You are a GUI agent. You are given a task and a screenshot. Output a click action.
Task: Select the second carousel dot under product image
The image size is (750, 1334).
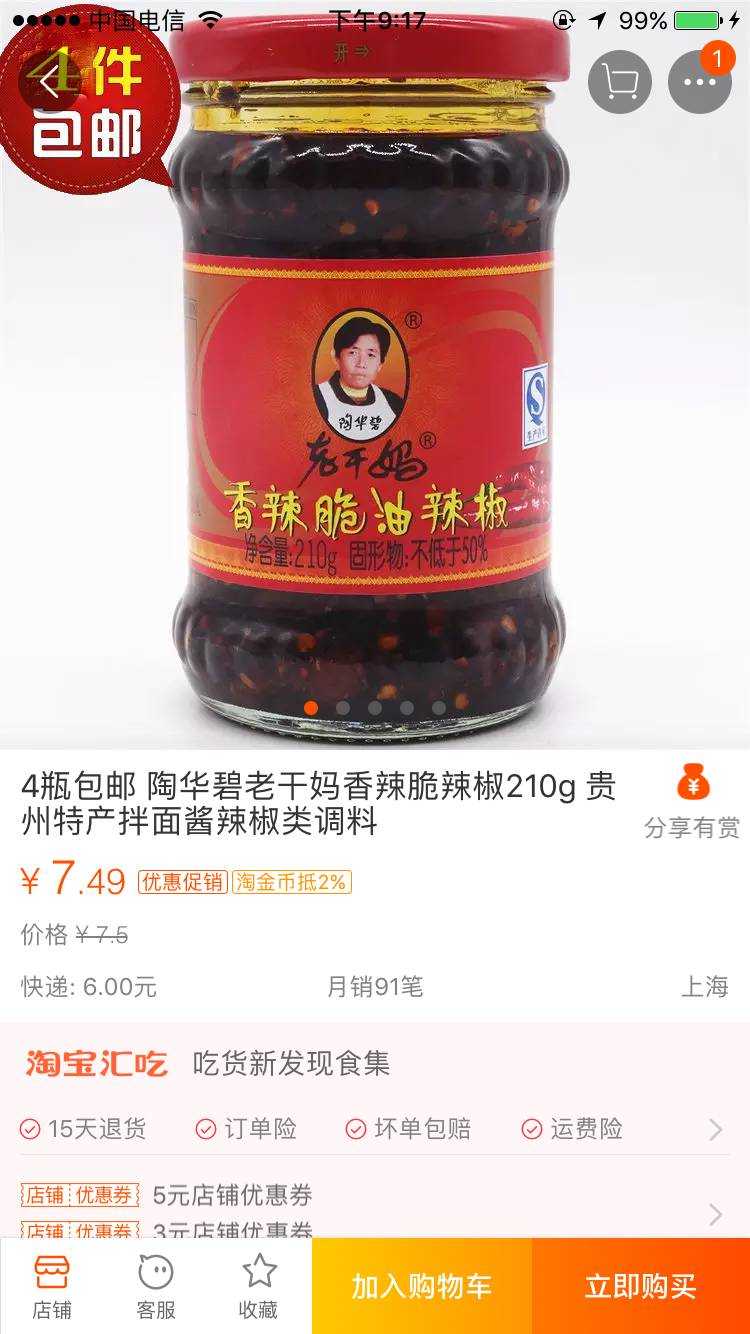[345, 706]
